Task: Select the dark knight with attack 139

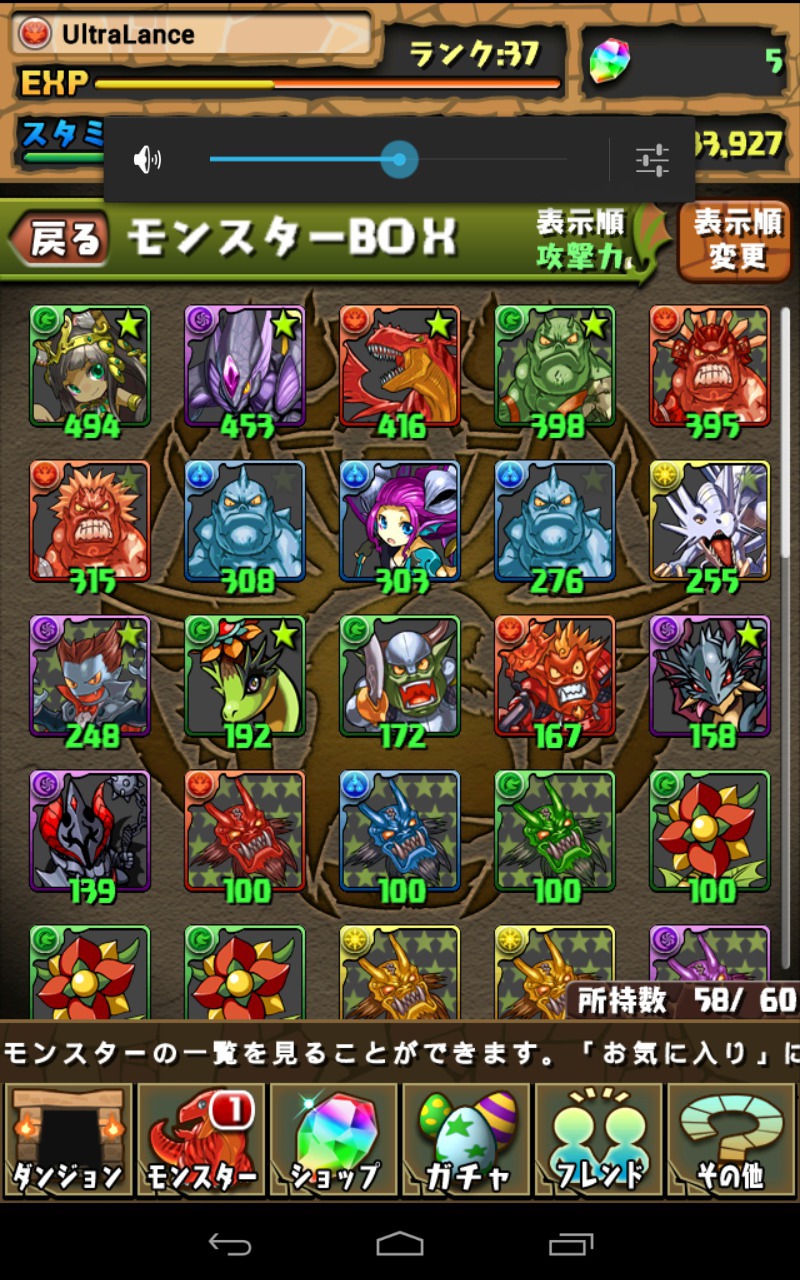Action: [90, 832]
